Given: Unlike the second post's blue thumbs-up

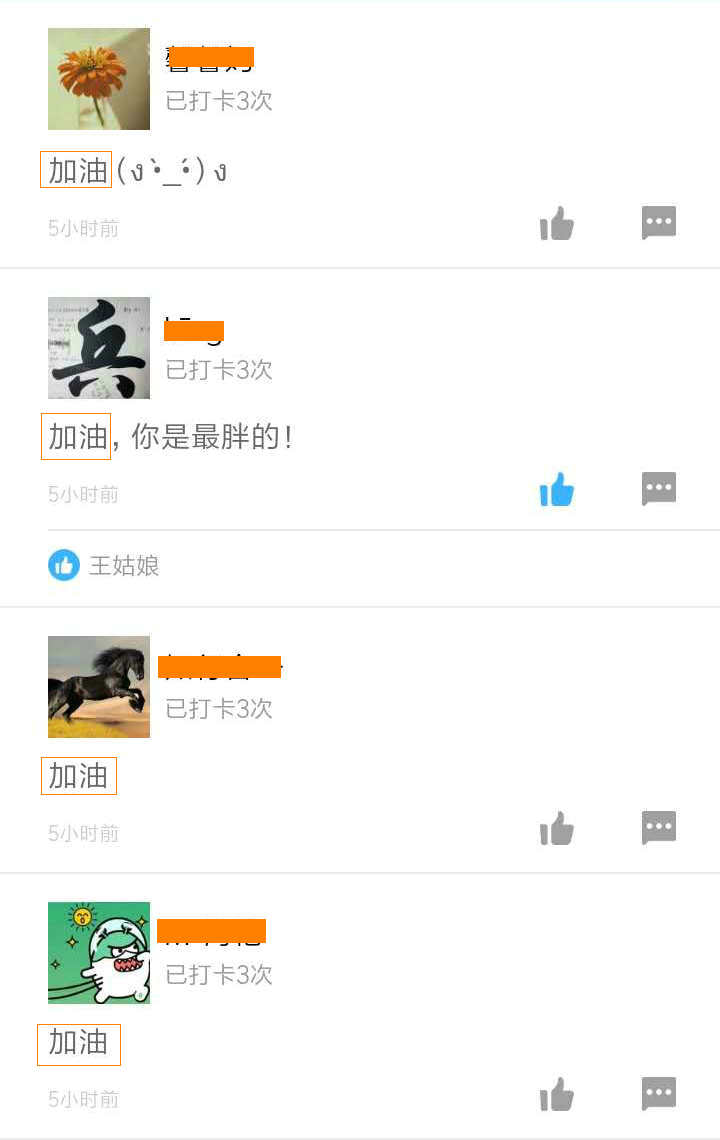Looking at the screenshot, I should 557,489.
